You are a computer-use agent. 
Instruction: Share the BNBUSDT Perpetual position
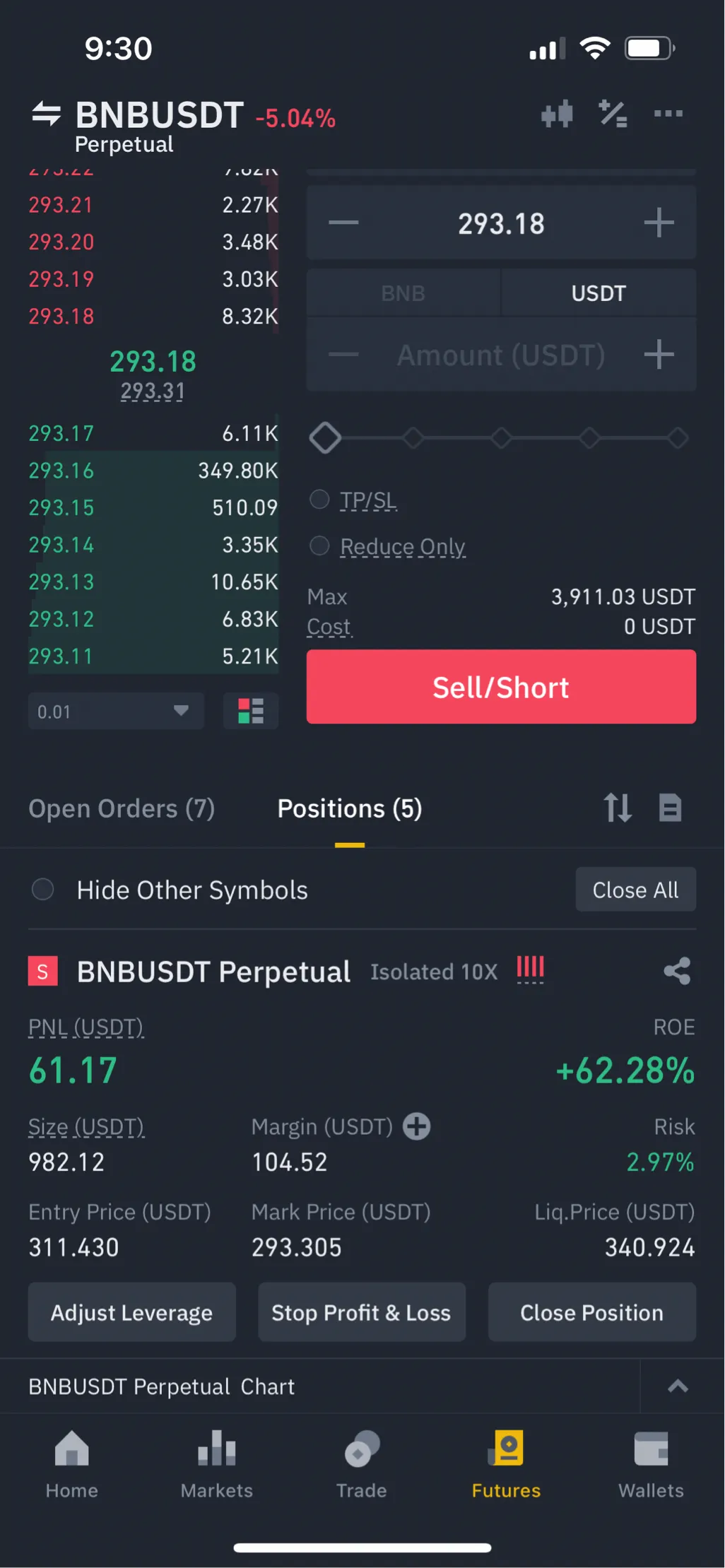tap(677, 971)
